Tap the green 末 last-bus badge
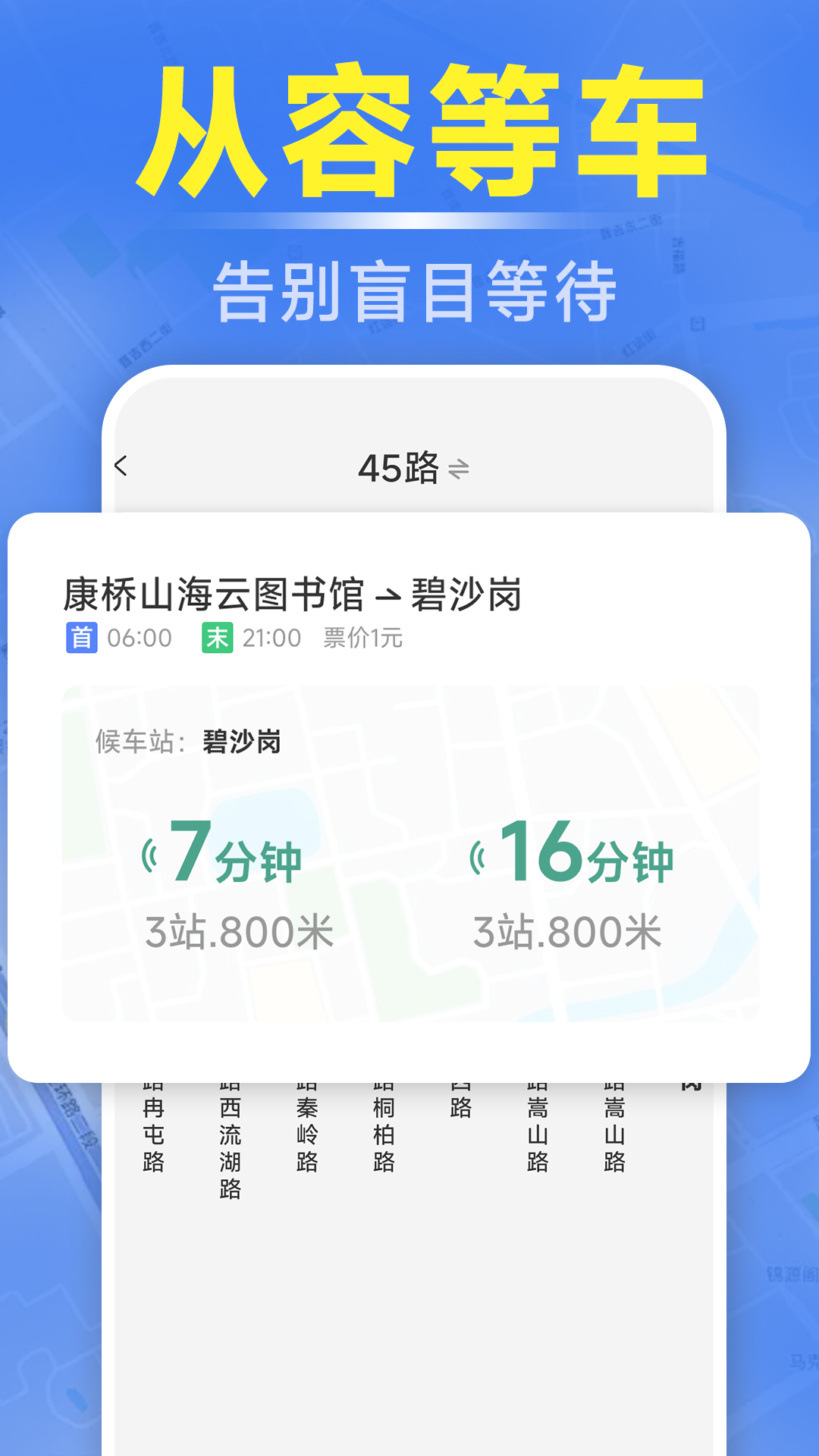The image size is (819, 1456). coord(218,639)
